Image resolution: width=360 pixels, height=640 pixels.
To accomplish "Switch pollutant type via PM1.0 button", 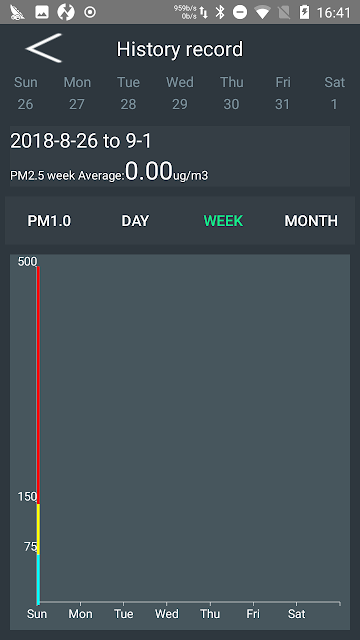I will point(49,221).
